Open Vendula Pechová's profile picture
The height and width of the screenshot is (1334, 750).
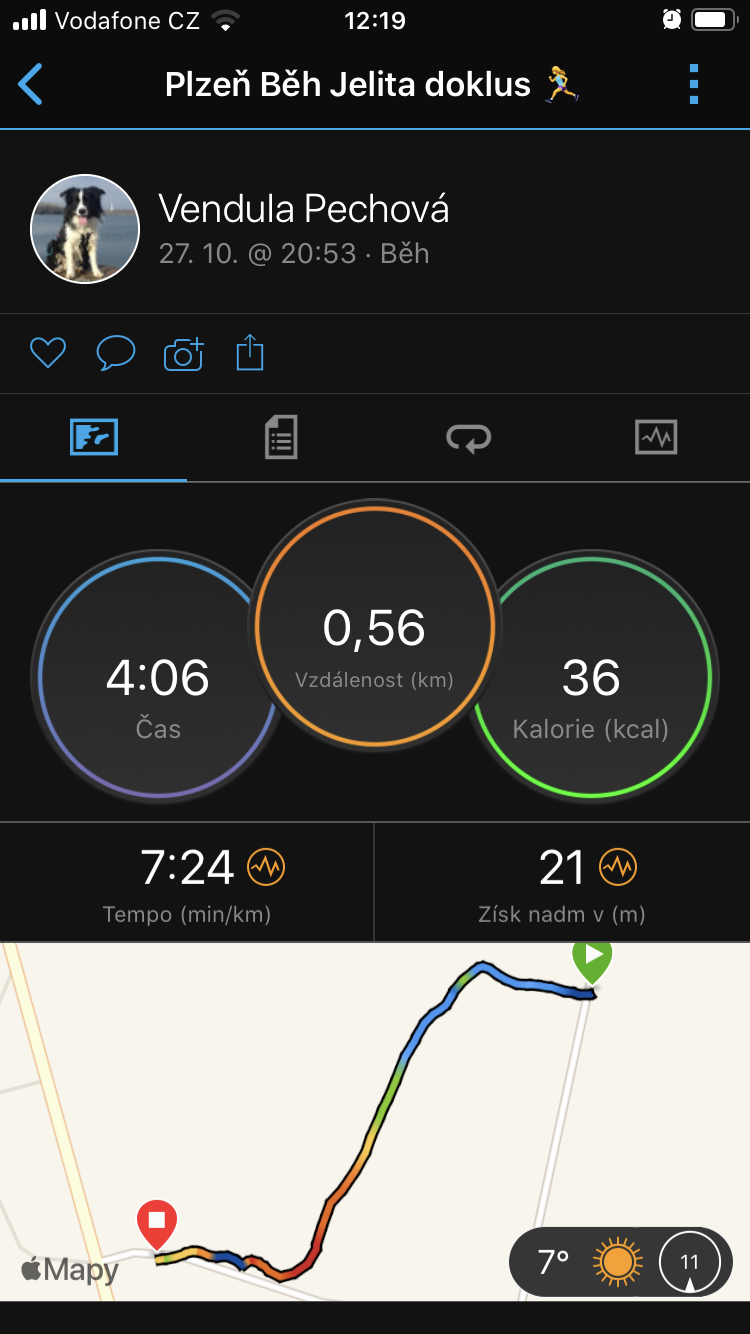point(85,229)
